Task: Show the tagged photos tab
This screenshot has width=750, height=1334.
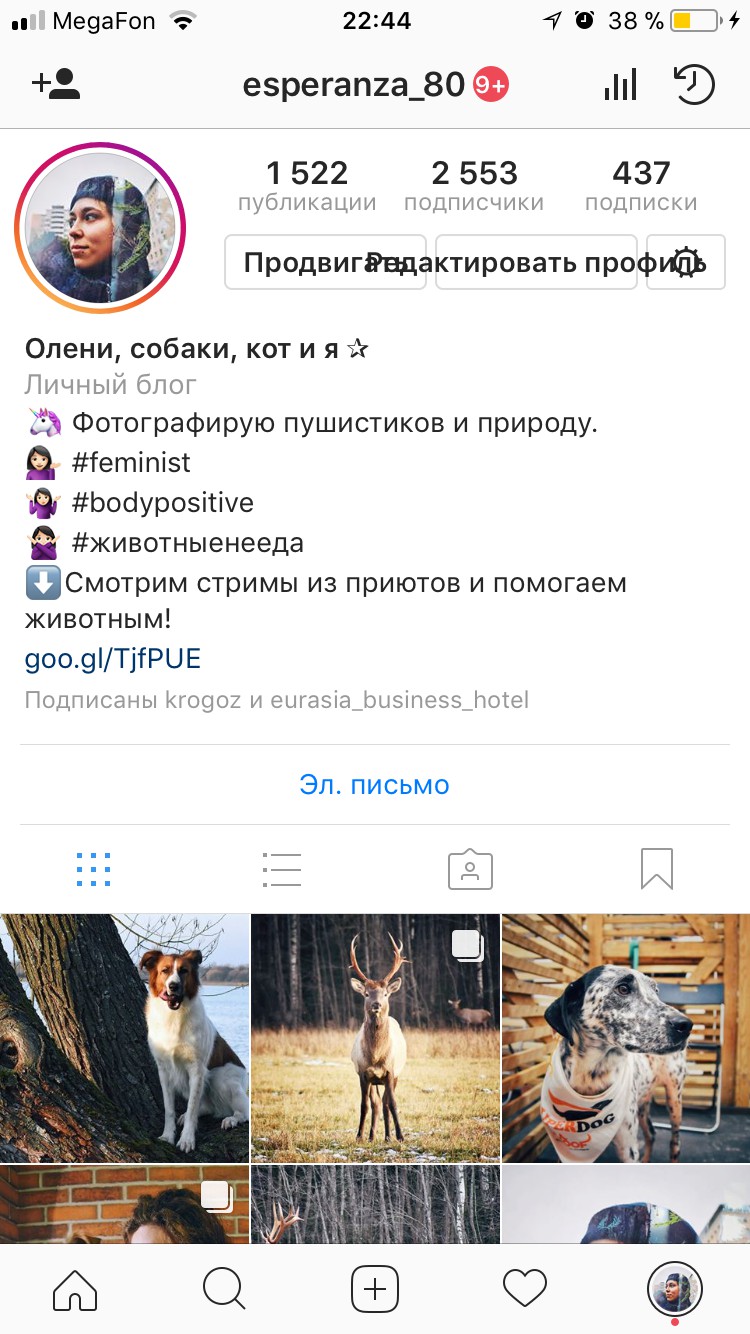Action: coord(469,869)
